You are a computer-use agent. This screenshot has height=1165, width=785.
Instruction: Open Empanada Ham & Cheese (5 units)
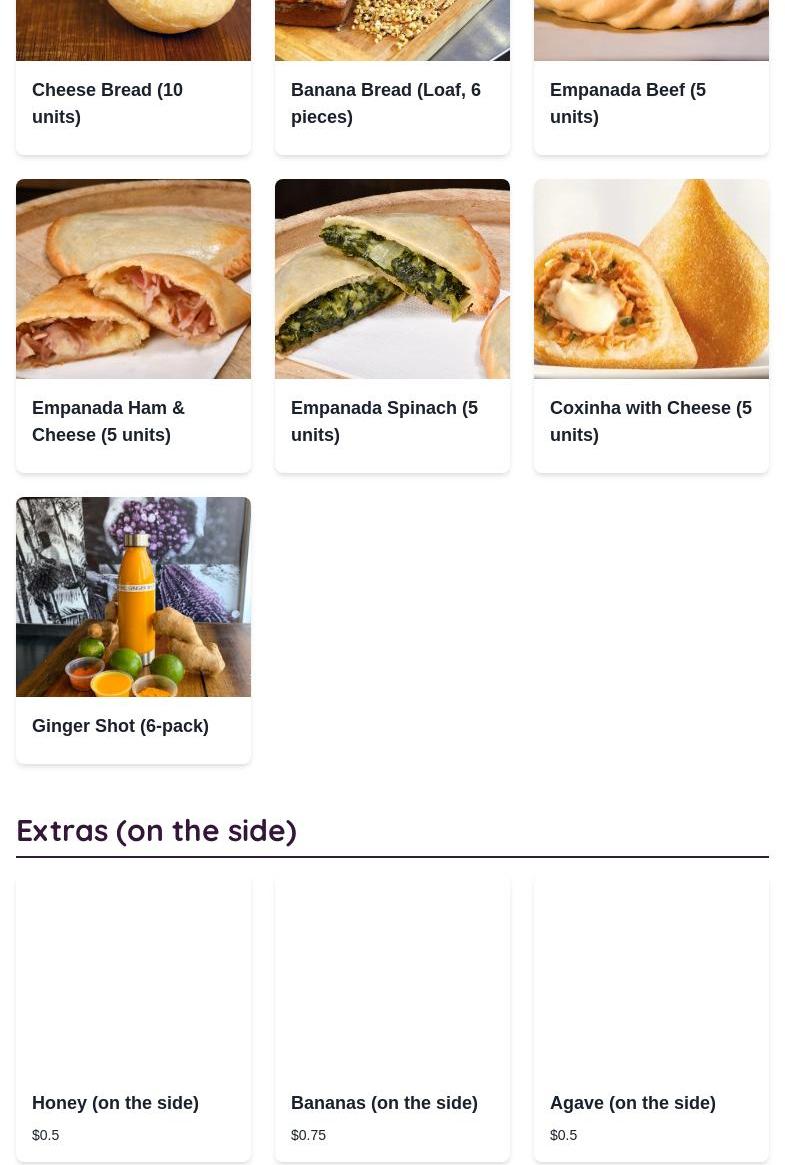tap(133, 325)
